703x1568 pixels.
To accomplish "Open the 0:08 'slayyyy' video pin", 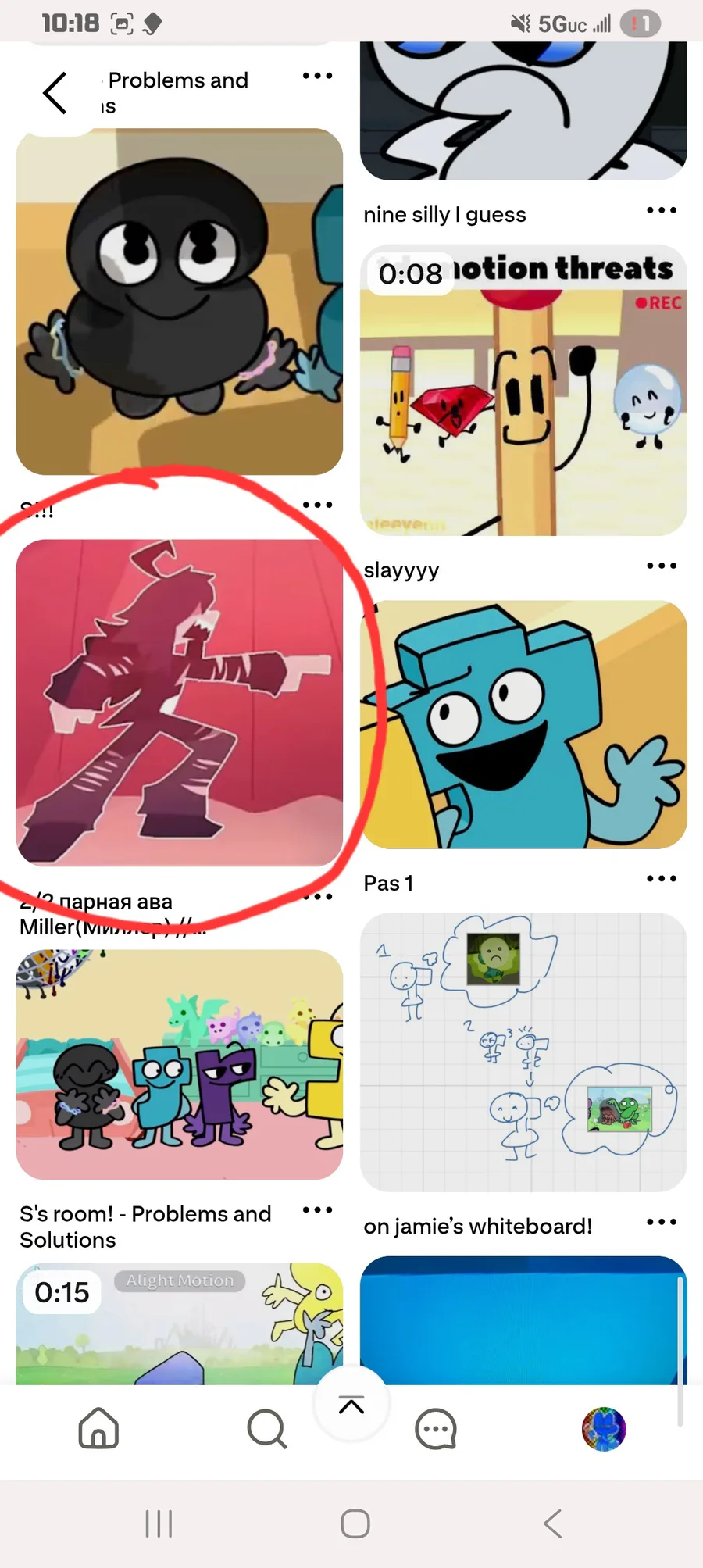I will point(523,391).
